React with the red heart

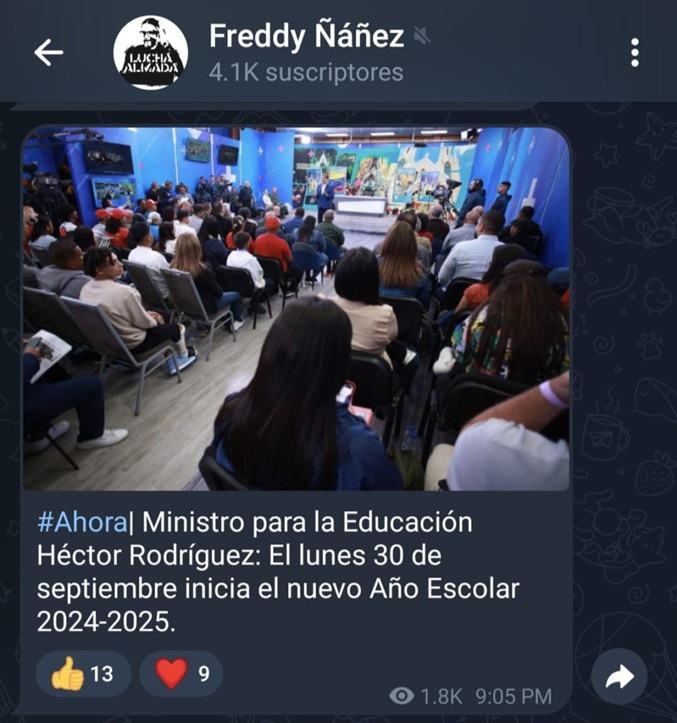click(x=180, y=674)
